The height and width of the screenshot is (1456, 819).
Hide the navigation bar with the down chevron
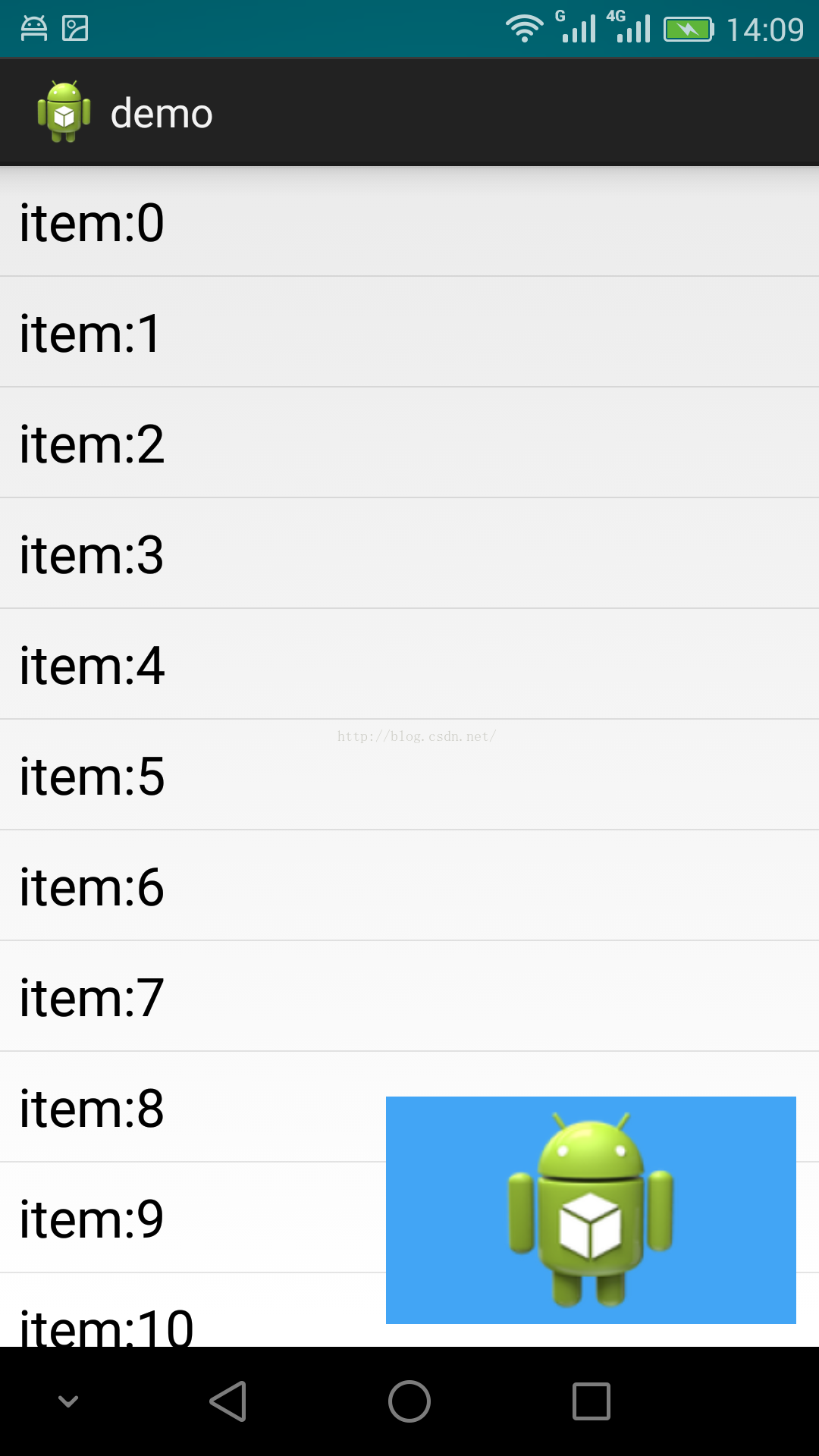tap(68, 1401)
